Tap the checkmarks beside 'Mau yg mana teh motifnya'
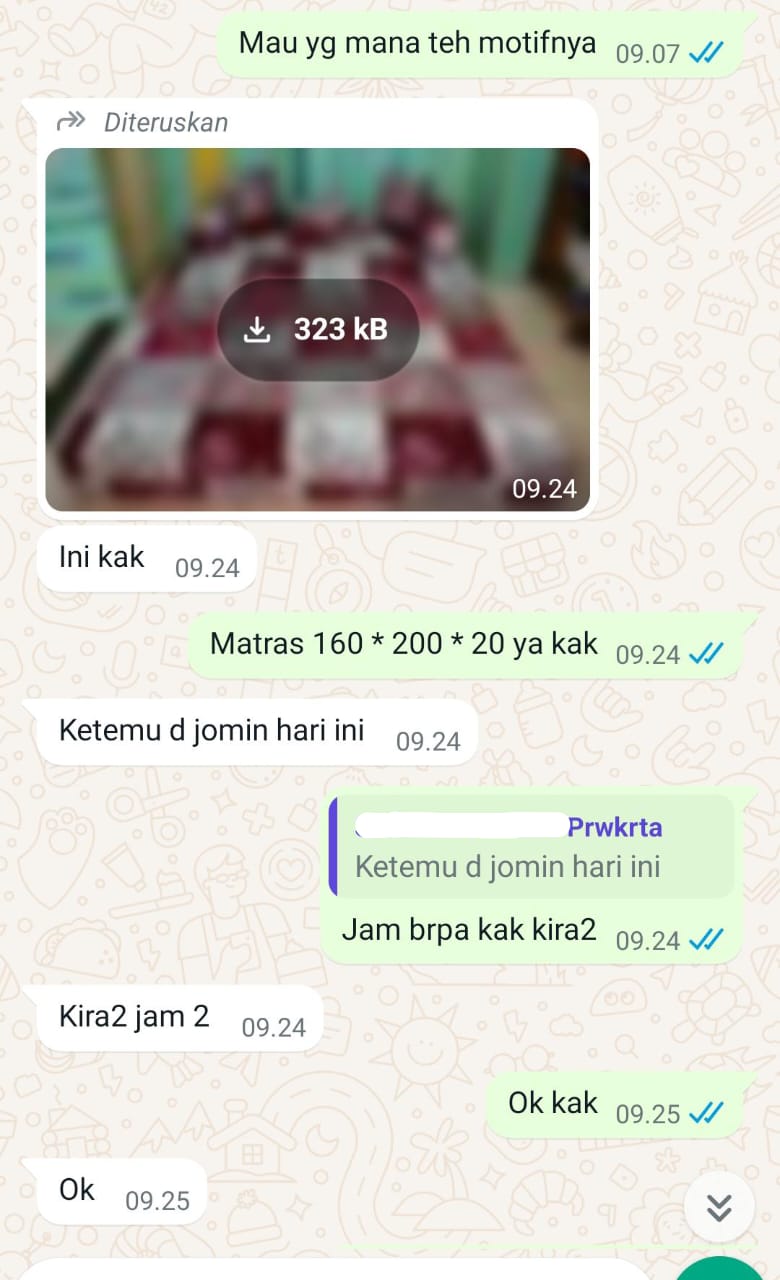This screenshot has height=1280, width=780. (x=707, y=51)
